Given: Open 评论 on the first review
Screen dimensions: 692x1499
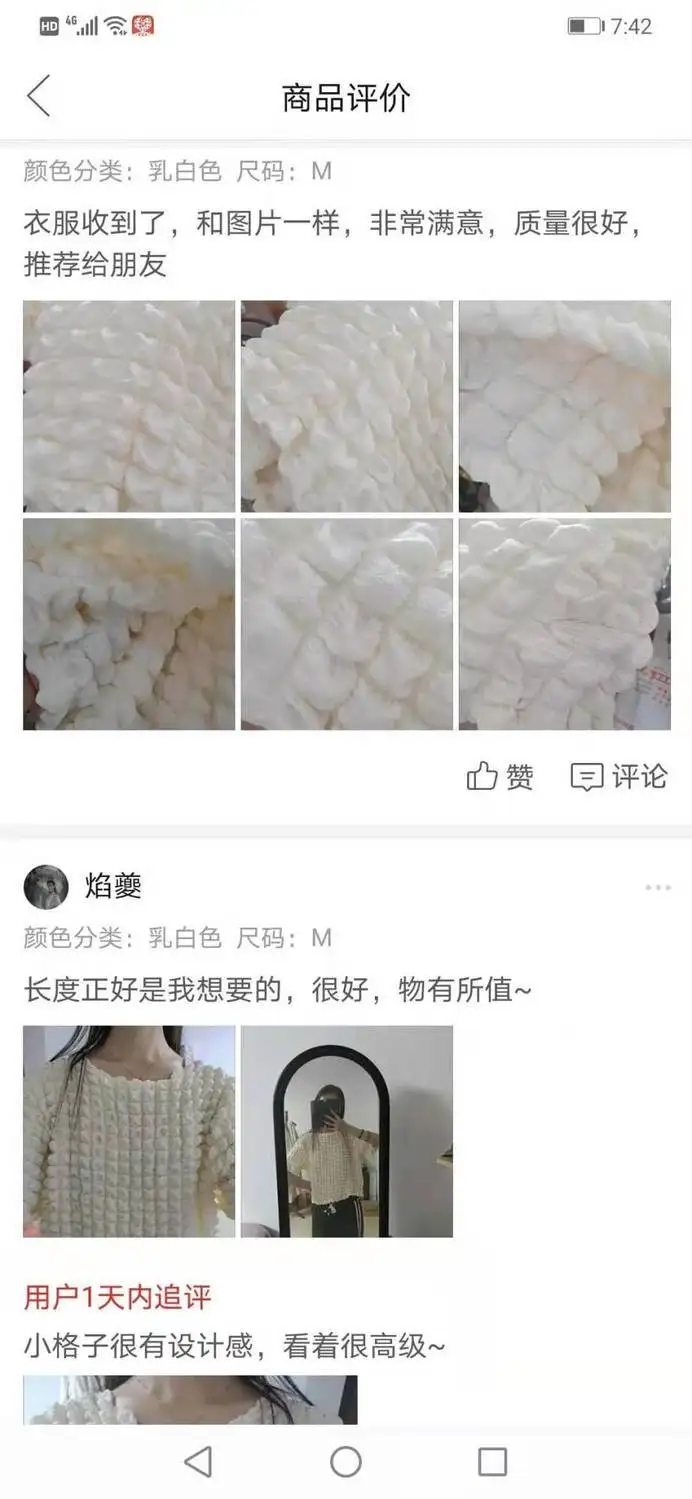Looking at the screenshot, I should [x=619, y=777].
